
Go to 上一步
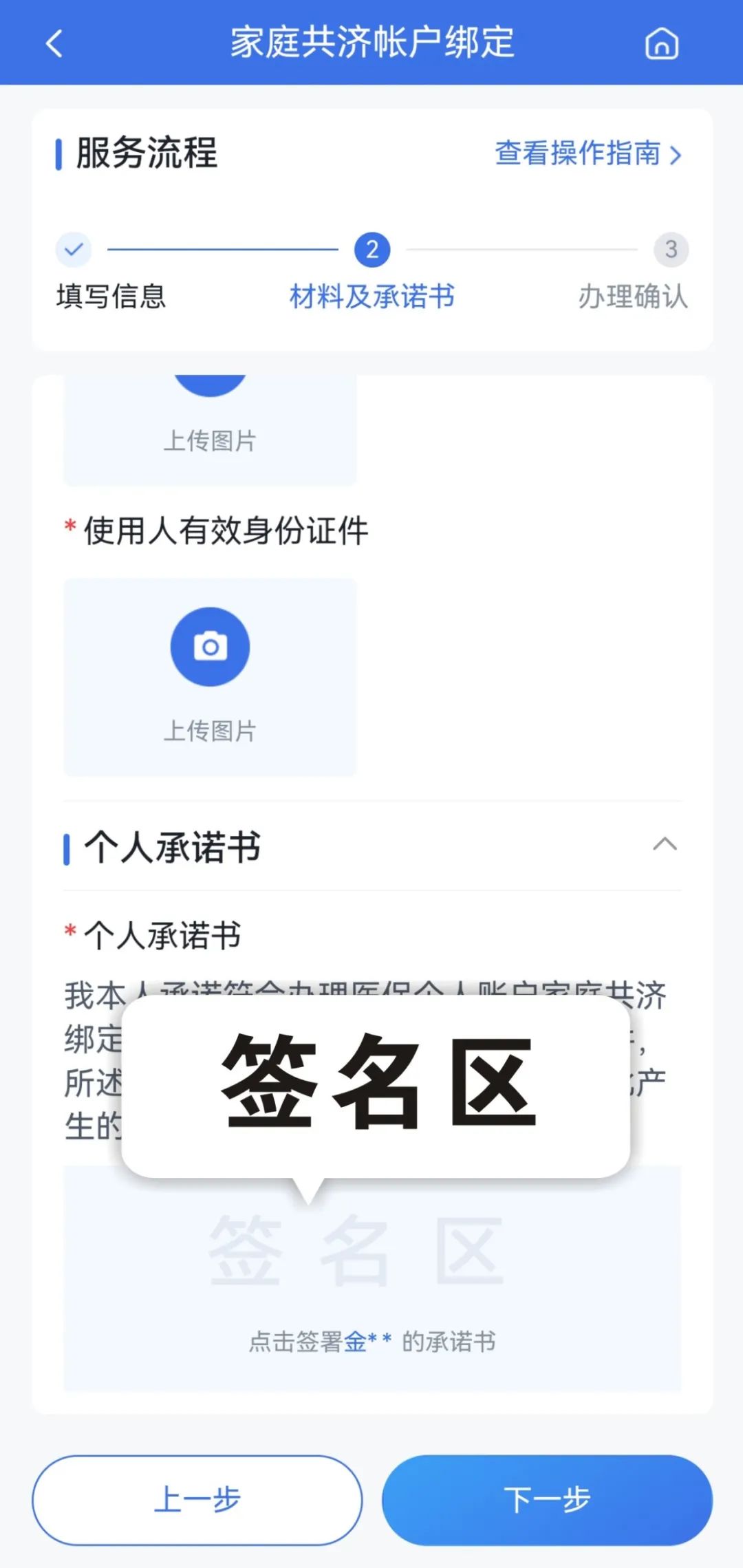point(197,1500)
